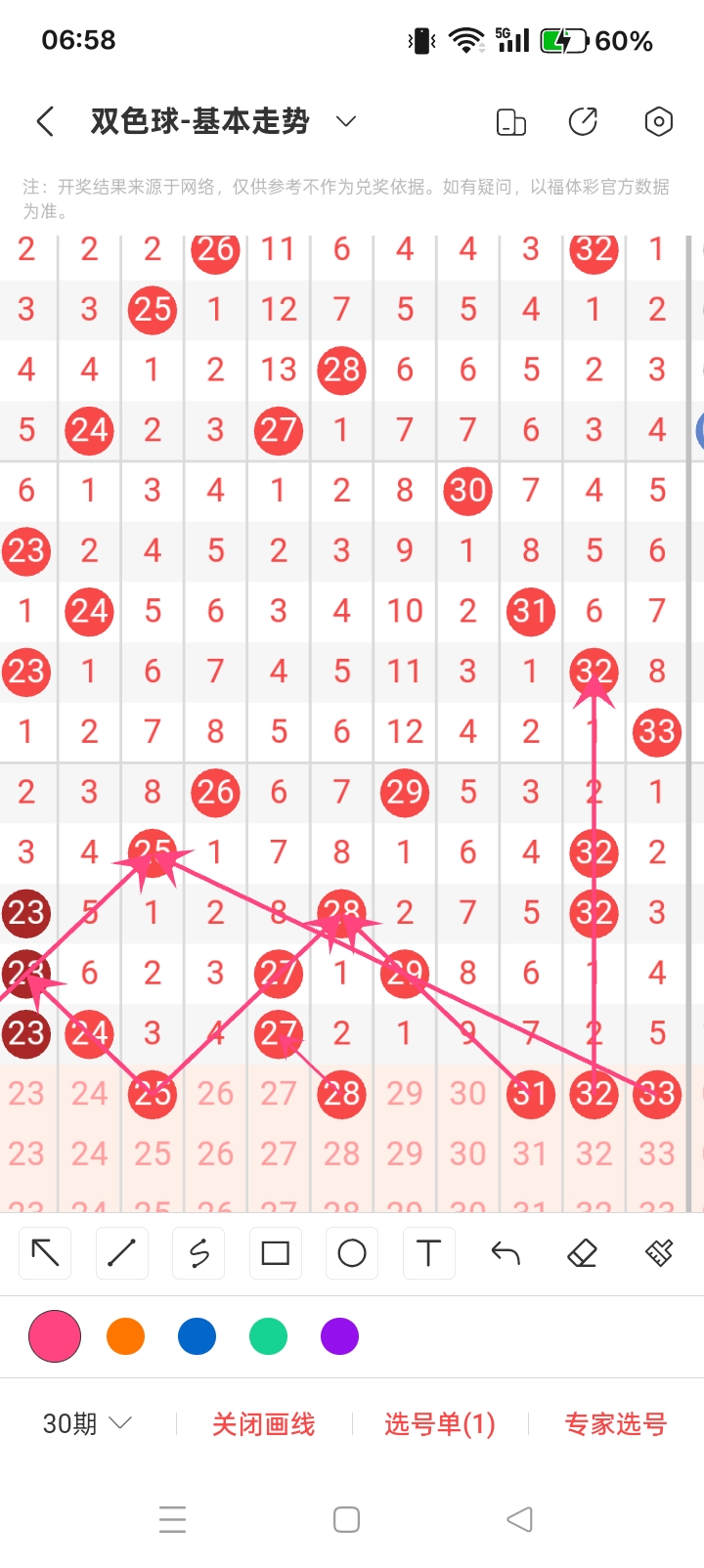Expand the 双色球-基本走势 chart type dropdown
Image resolution: width=704 pixels, height=1568 pixels.
pyautogui.click(x=345, y=121)
